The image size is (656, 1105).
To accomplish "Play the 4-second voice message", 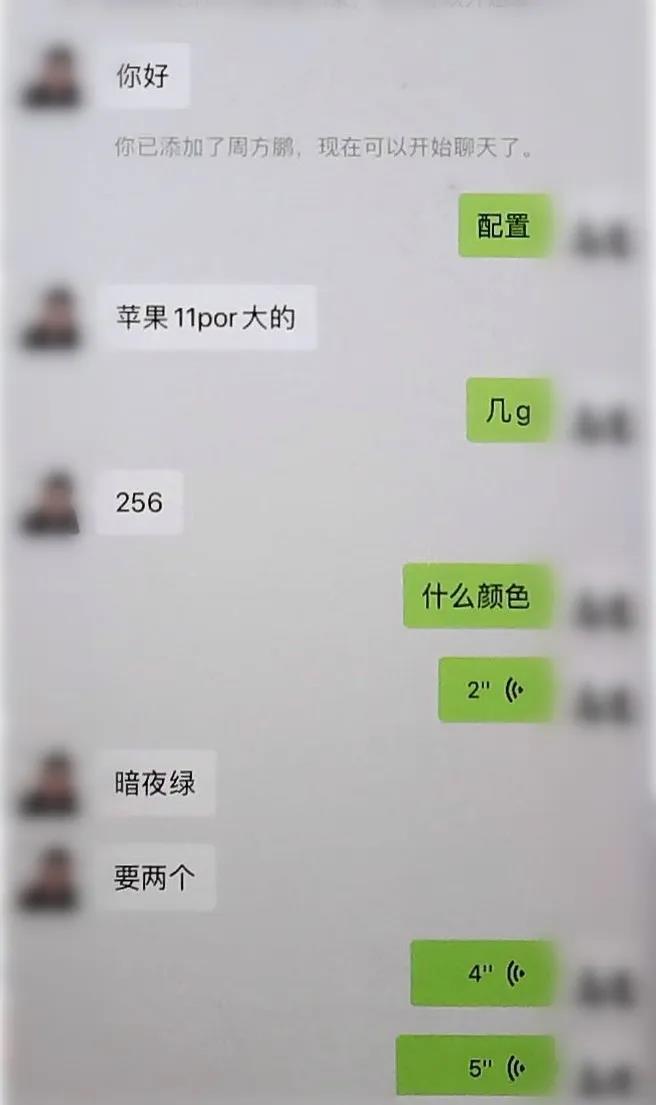I will pos(482,973).
